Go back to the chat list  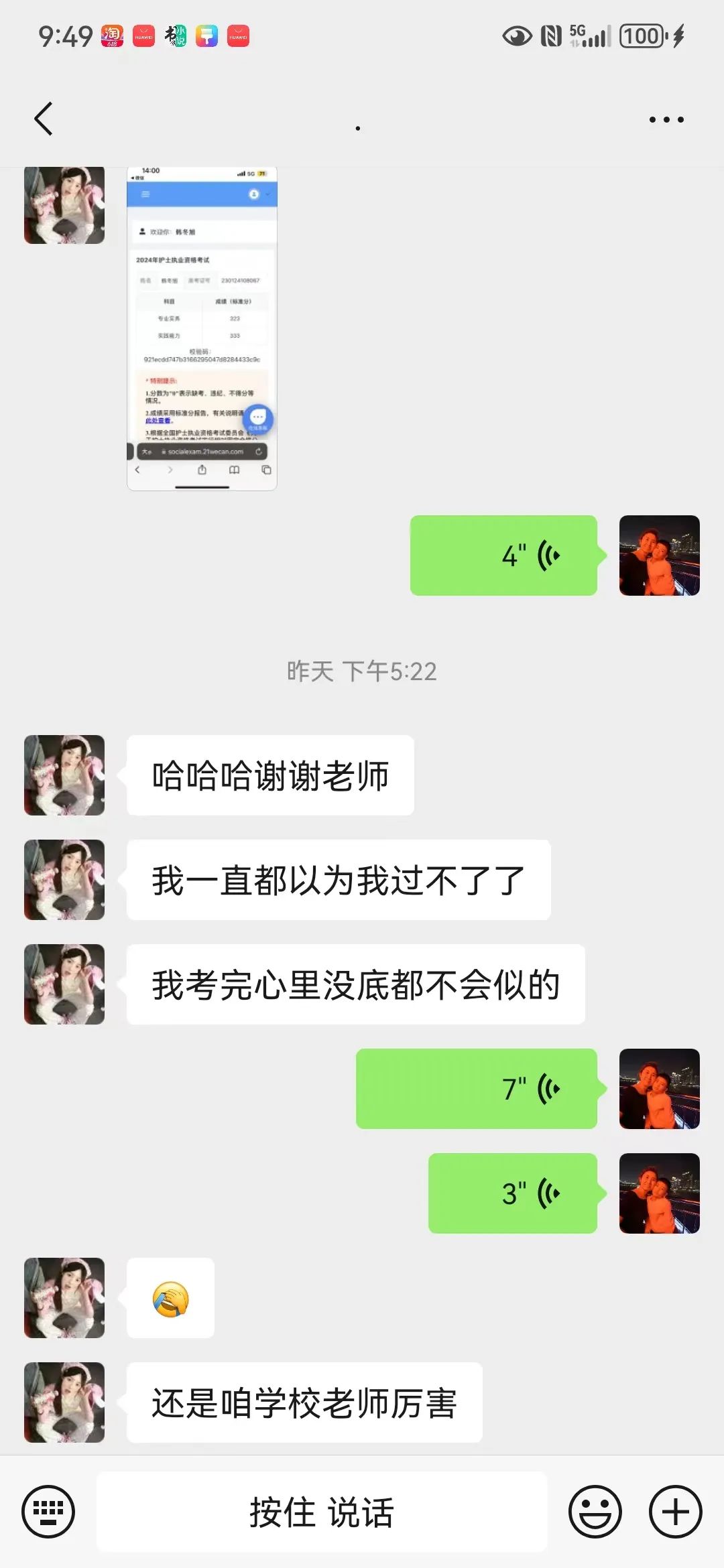click(44, 119)
